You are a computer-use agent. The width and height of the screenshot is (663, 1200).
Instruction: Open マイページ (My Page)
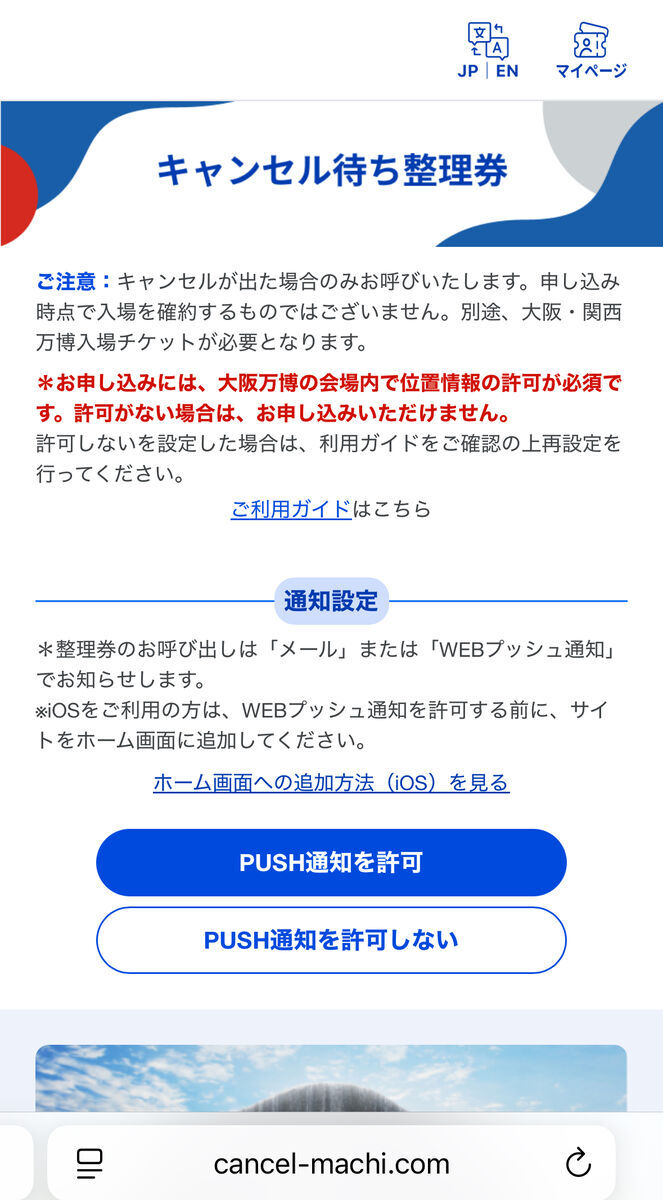(591, 51)
